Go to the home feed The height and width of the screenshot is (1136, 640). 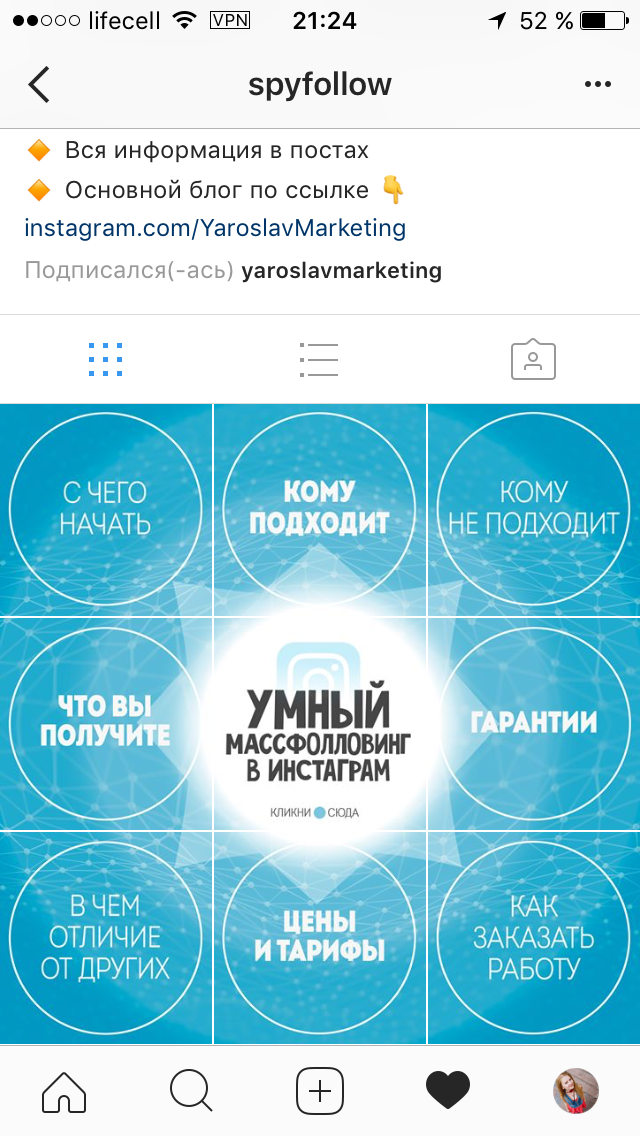(x=64, y=1090)
